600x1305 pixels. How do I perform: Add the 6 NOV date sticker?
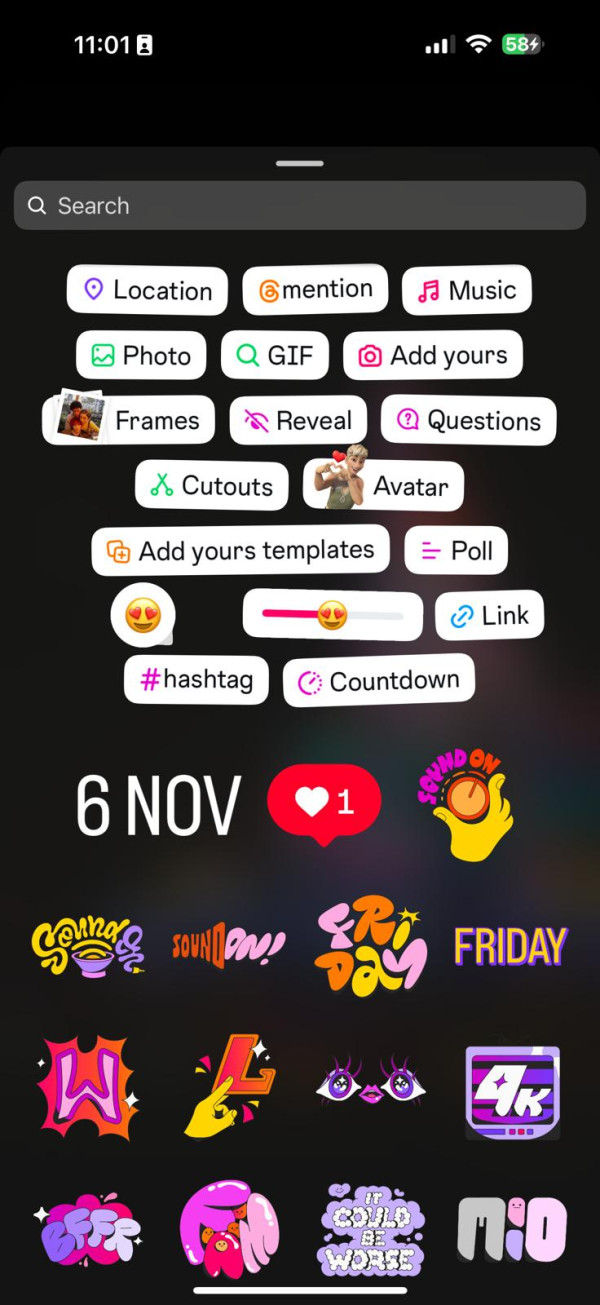point(158,806)
